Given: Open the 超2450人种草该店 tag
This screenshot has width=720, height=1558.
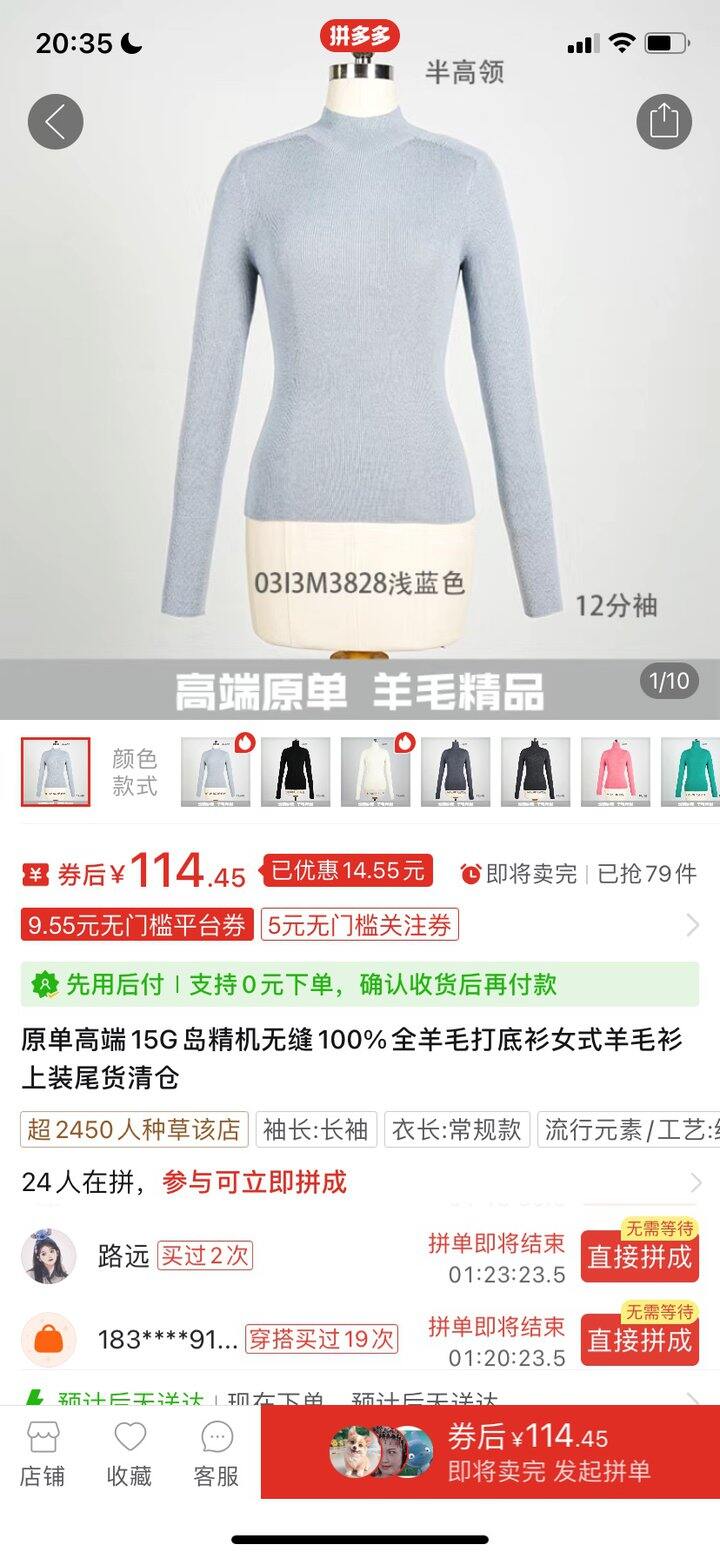Looking at the screenshot, I should [x=134, y=1130].
